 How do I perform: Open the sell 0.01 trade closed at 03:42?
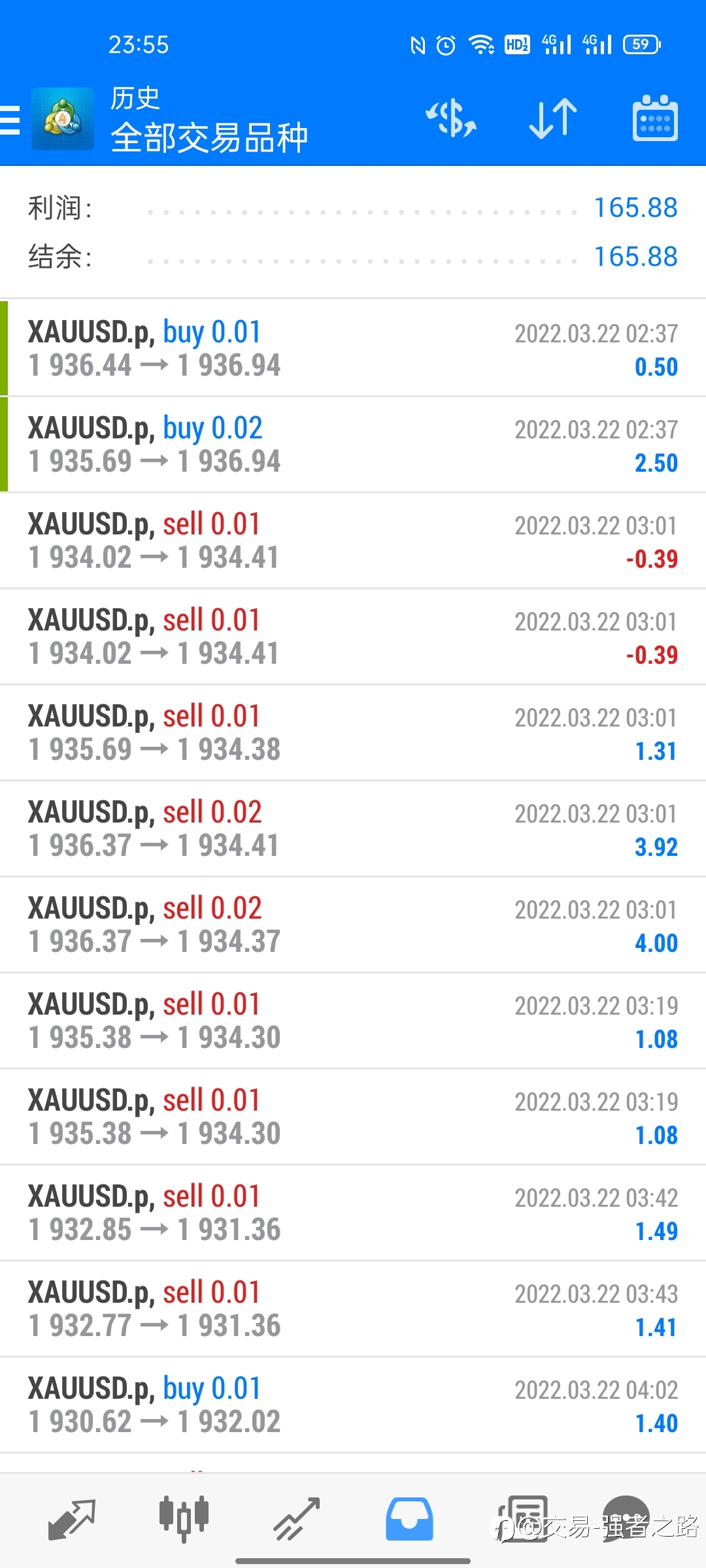coord(353,1213)
